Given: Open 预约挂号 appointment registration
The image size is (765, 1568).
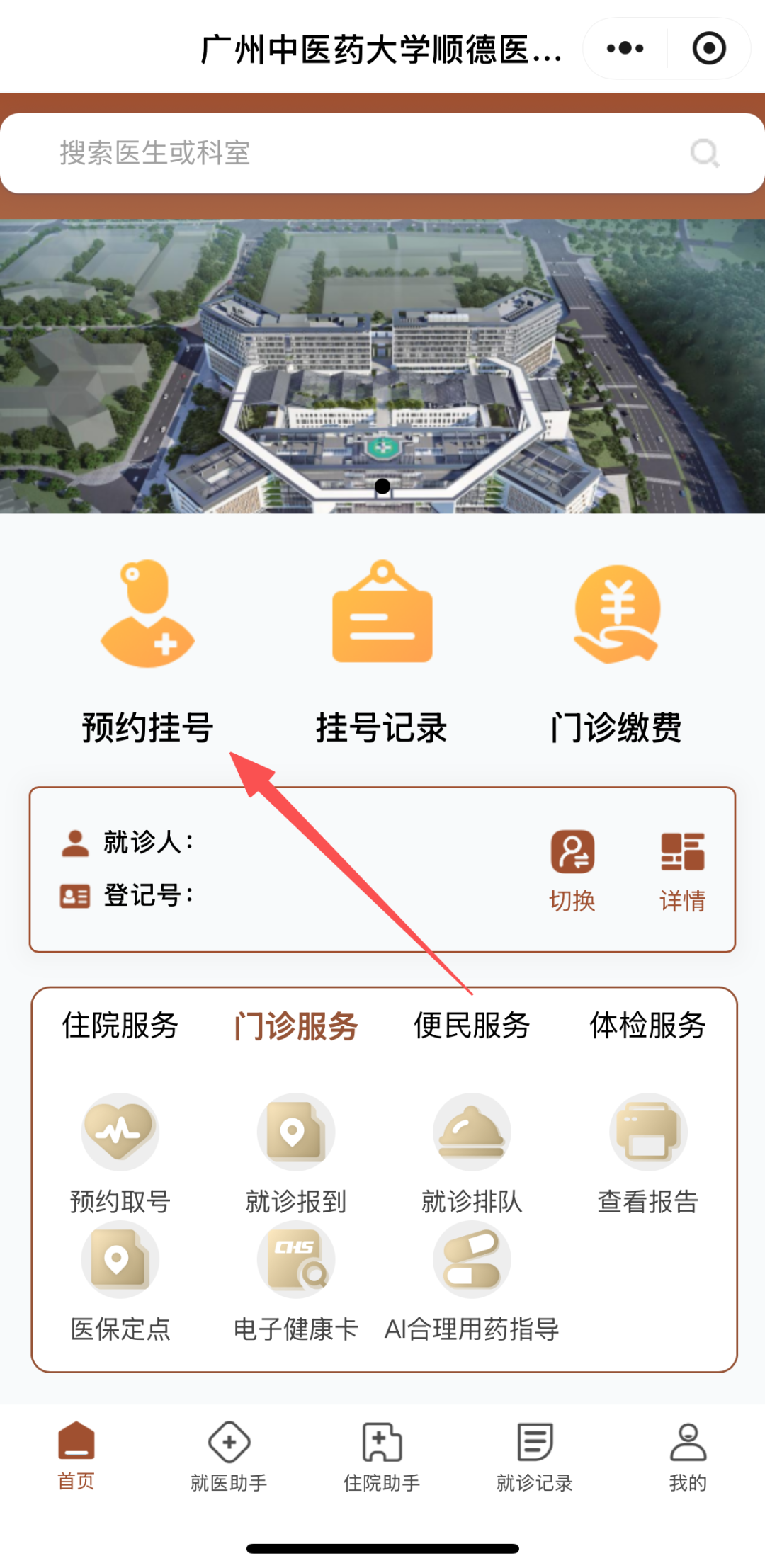Looking at the screenshot, I should click(x=147, y=652).
